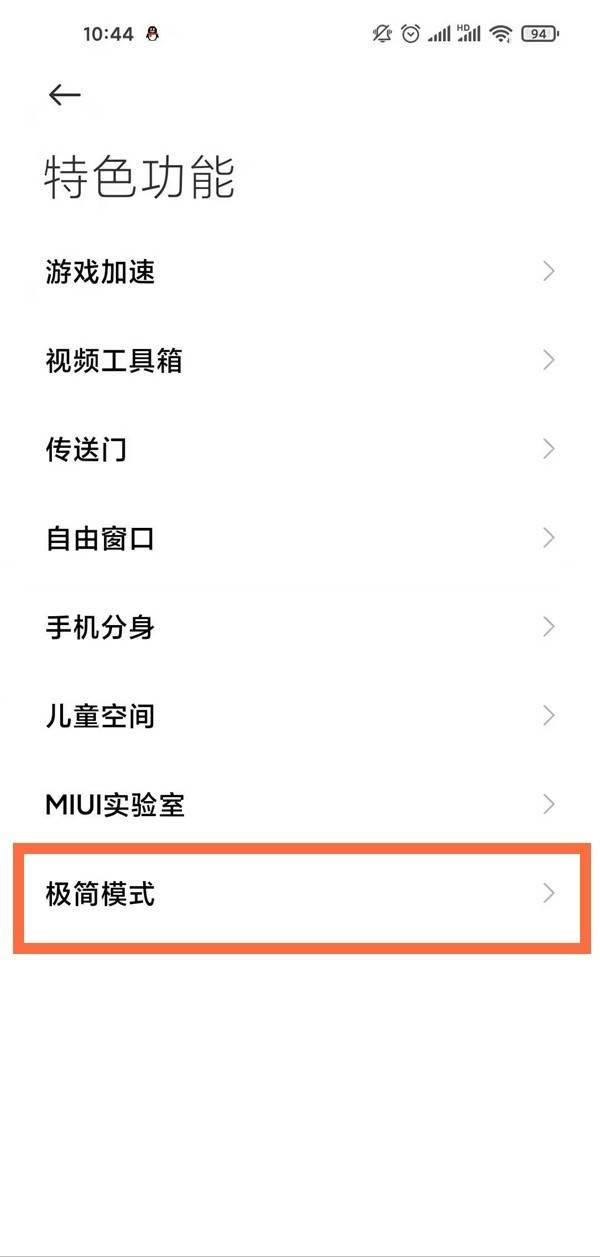Open 游戏加速 settings
The image size is (600, 1257).
tap(300, 271)
